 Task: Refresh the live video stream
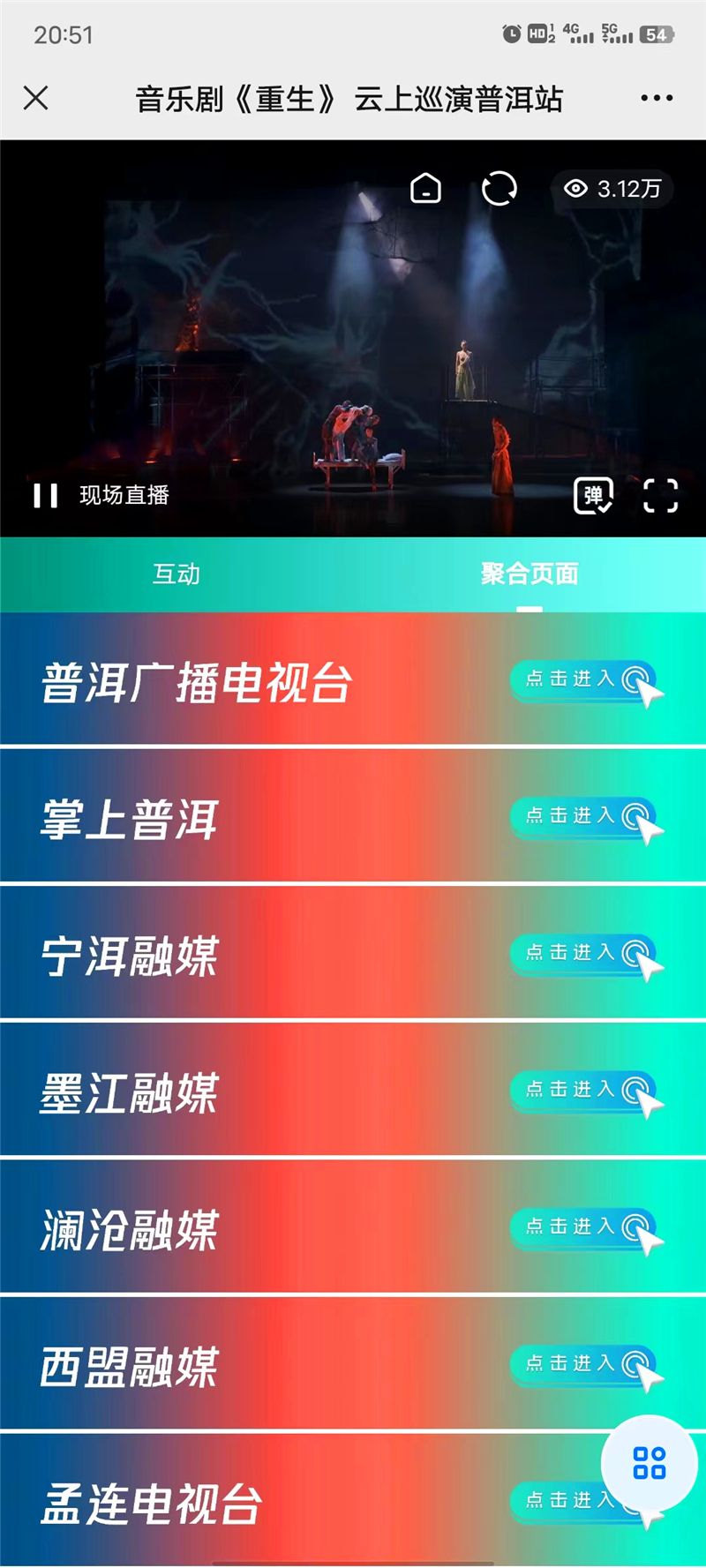[x=499, y=188]
